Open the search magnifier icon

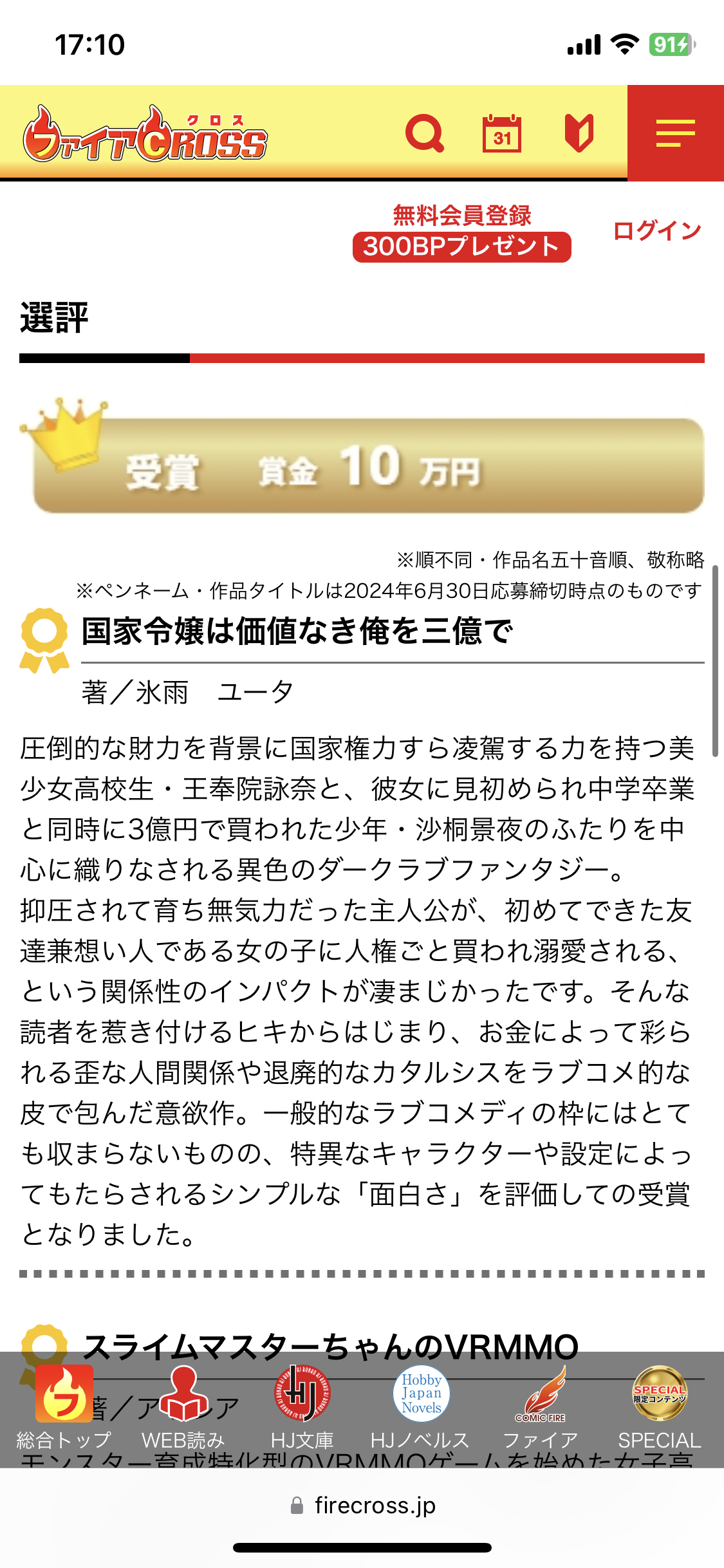(x=424, y=133)
